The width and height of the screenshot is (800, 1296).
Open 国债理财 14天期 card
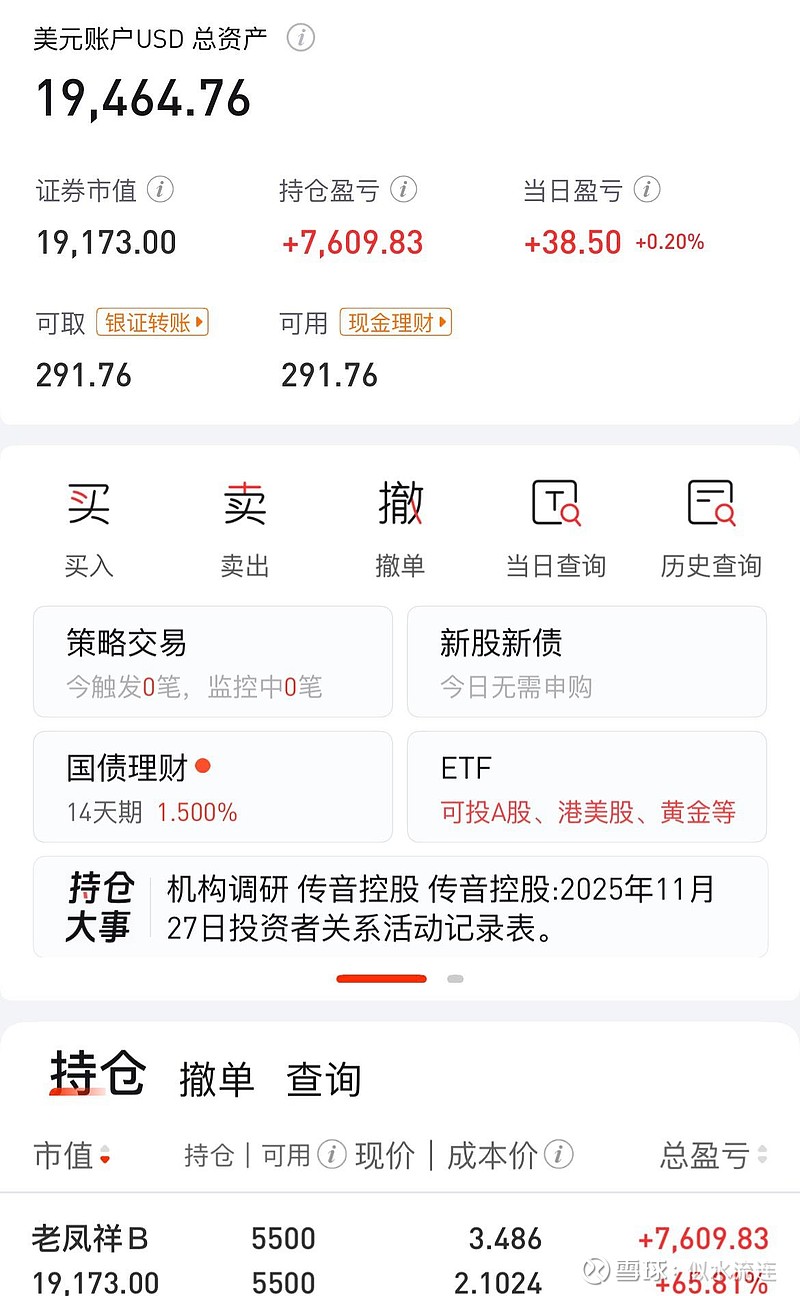pos(213,787)
